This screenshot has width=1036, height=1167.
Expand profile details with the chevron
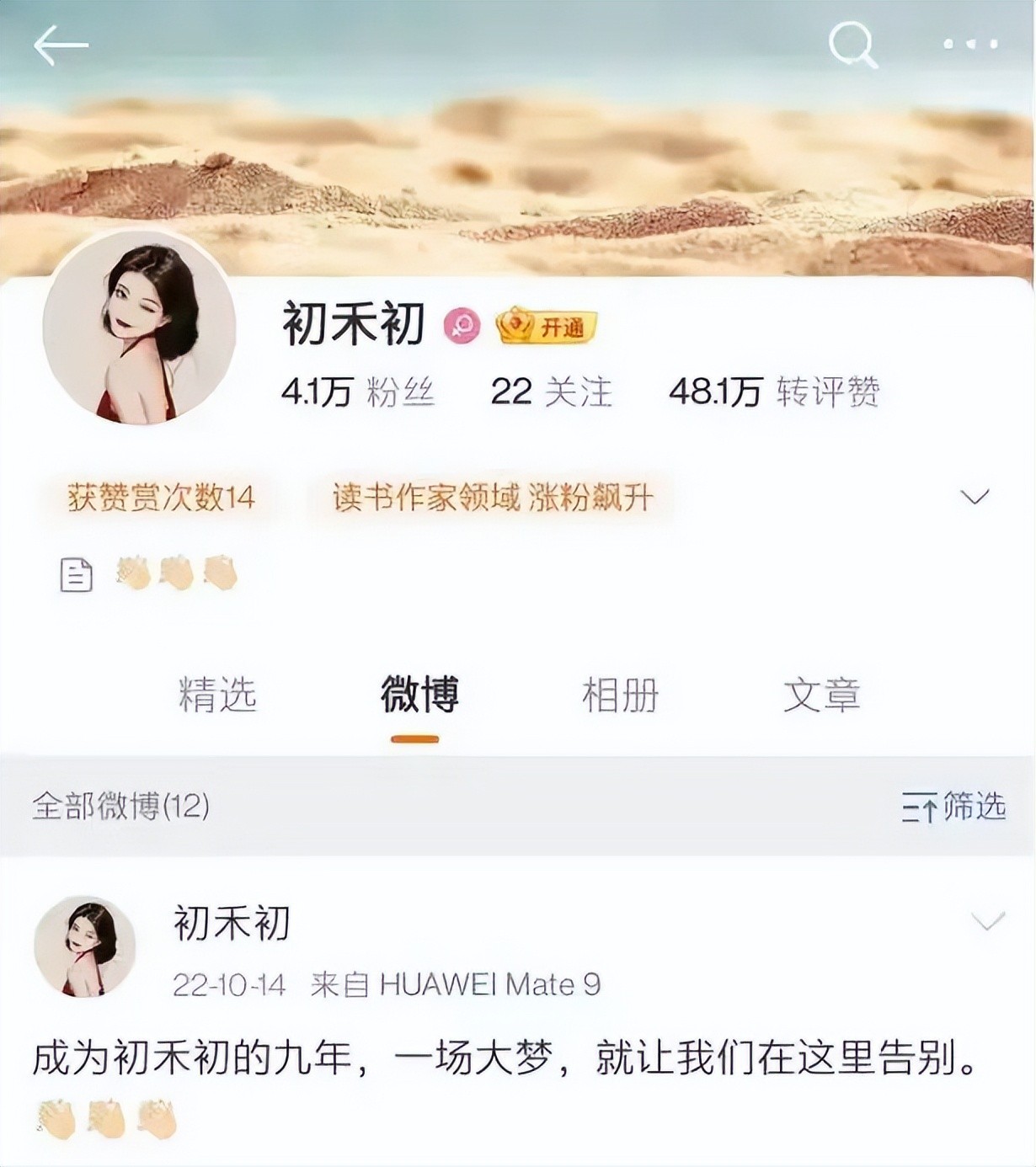click(x=975, y=498)
